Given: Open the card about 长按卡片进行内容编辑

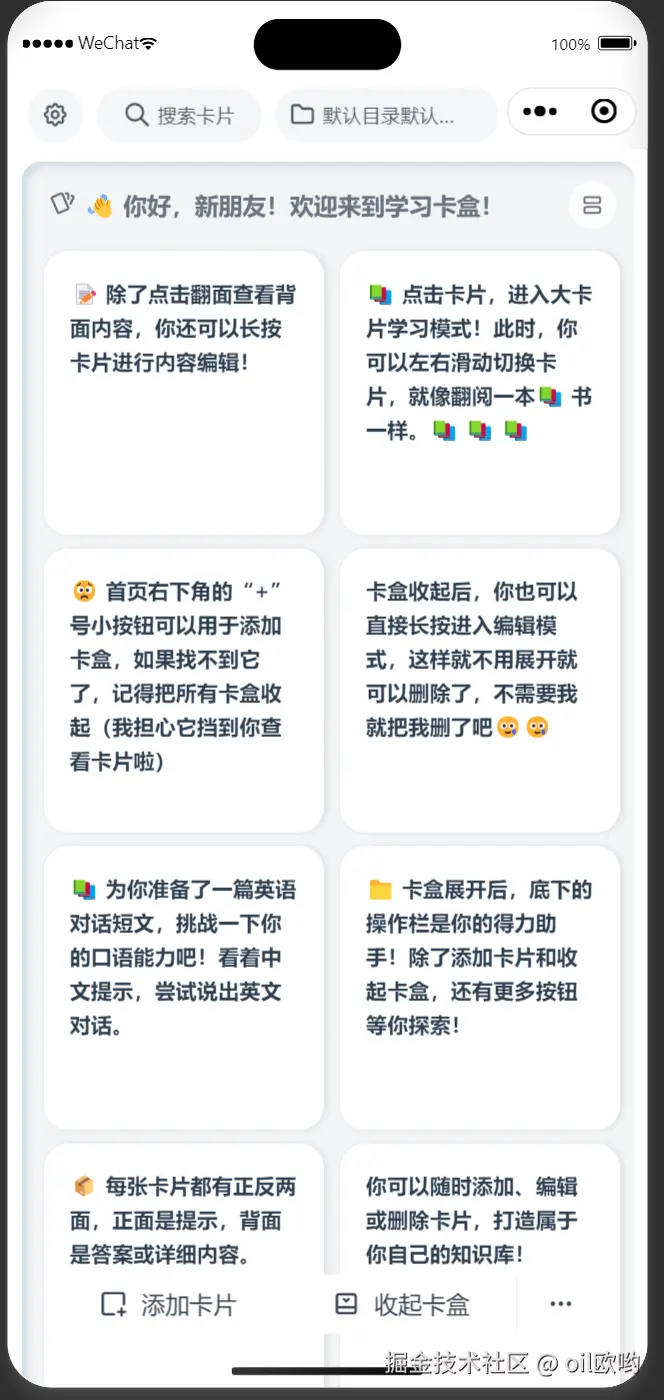Looking at the screenshot, I should coord(184,392).
